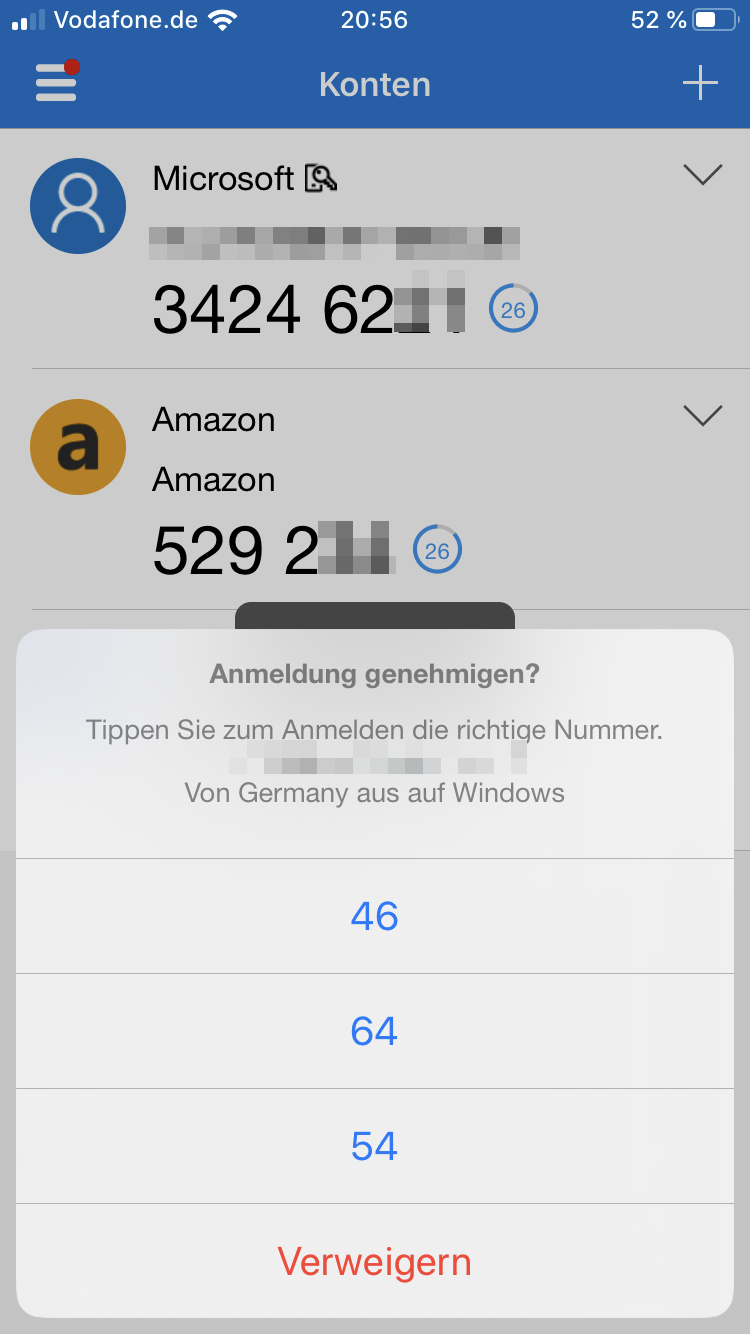750x1334 pixels.
Task: Select number 46 to approve sign-in
Action: [x=374, y=916]
